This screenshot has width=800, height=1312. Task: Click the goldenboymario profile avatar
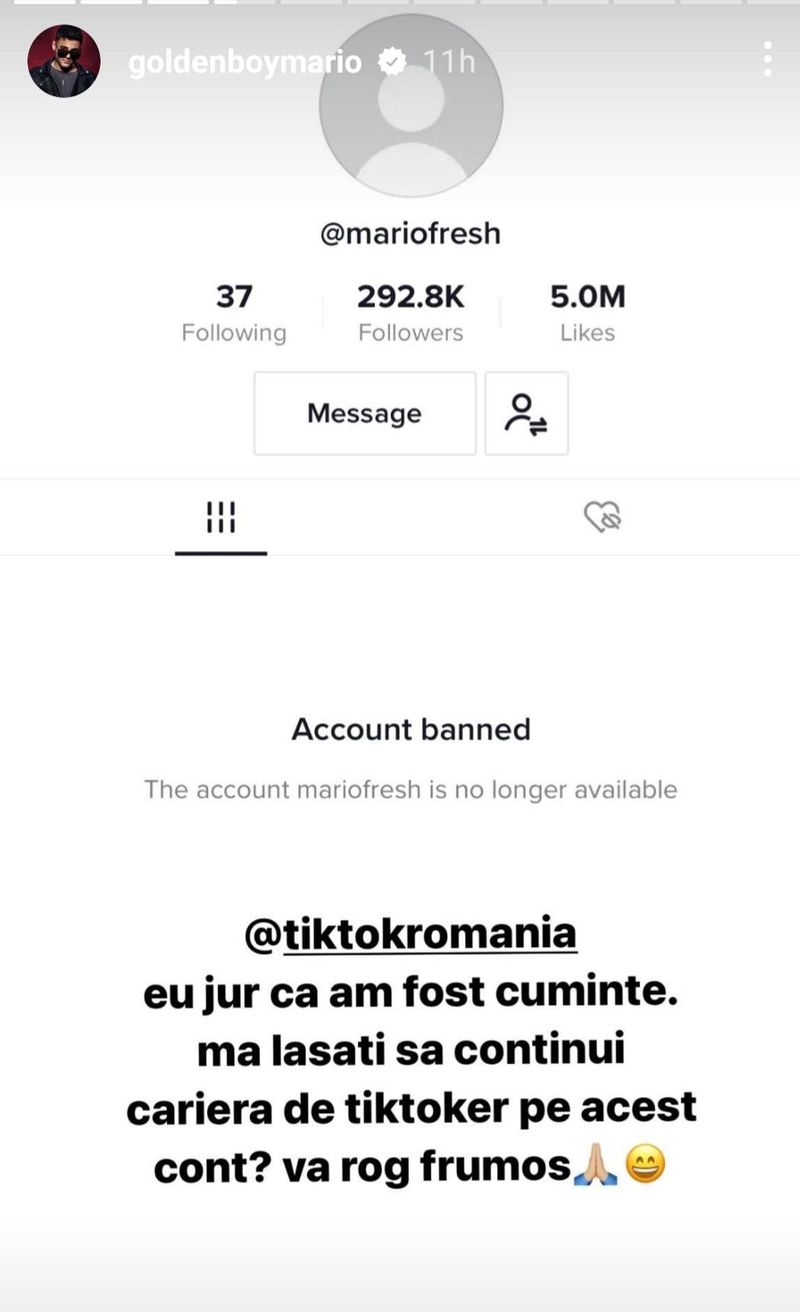point(62,60)
